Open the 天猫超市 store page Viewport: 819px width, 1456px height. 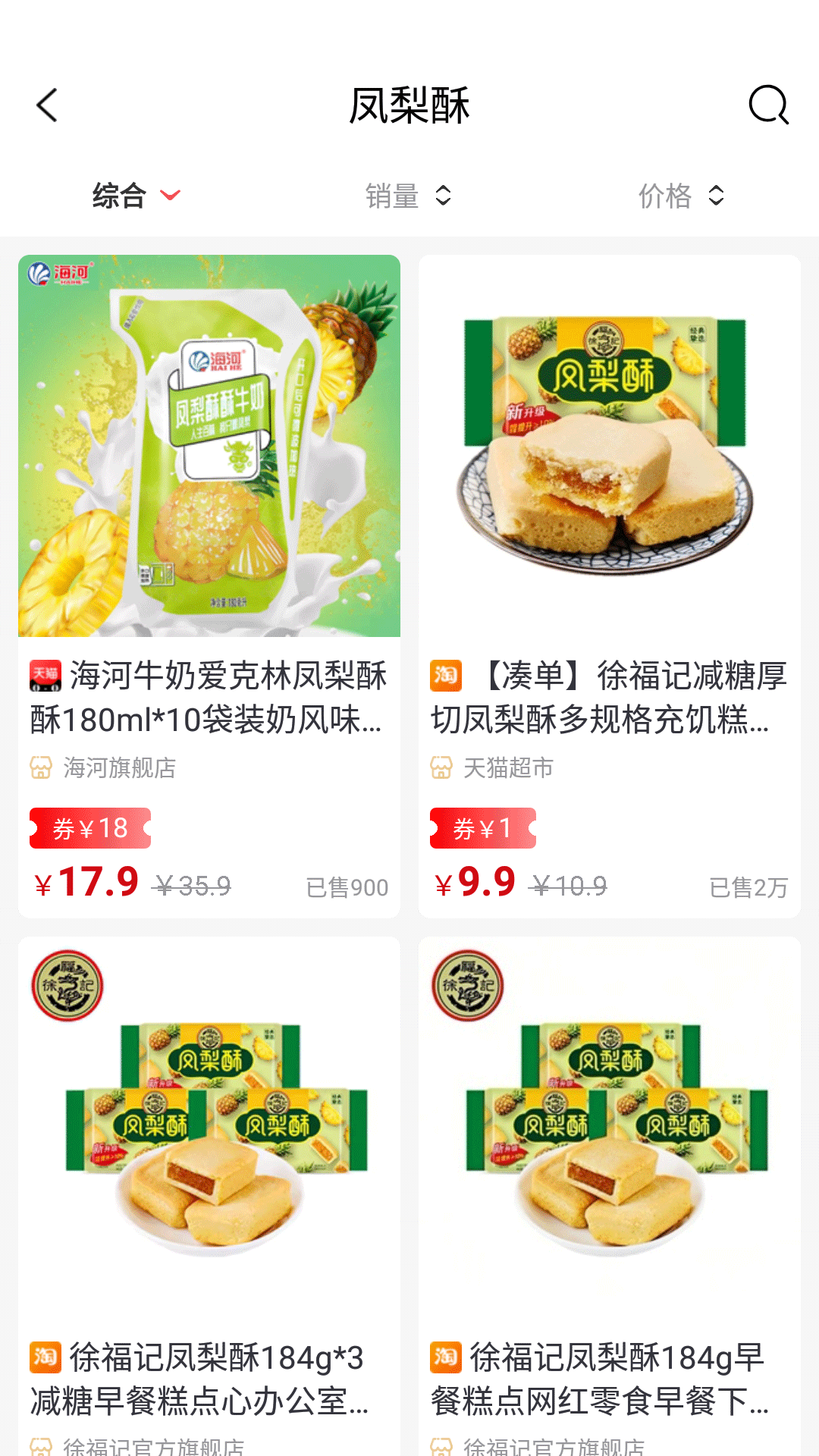508,768
